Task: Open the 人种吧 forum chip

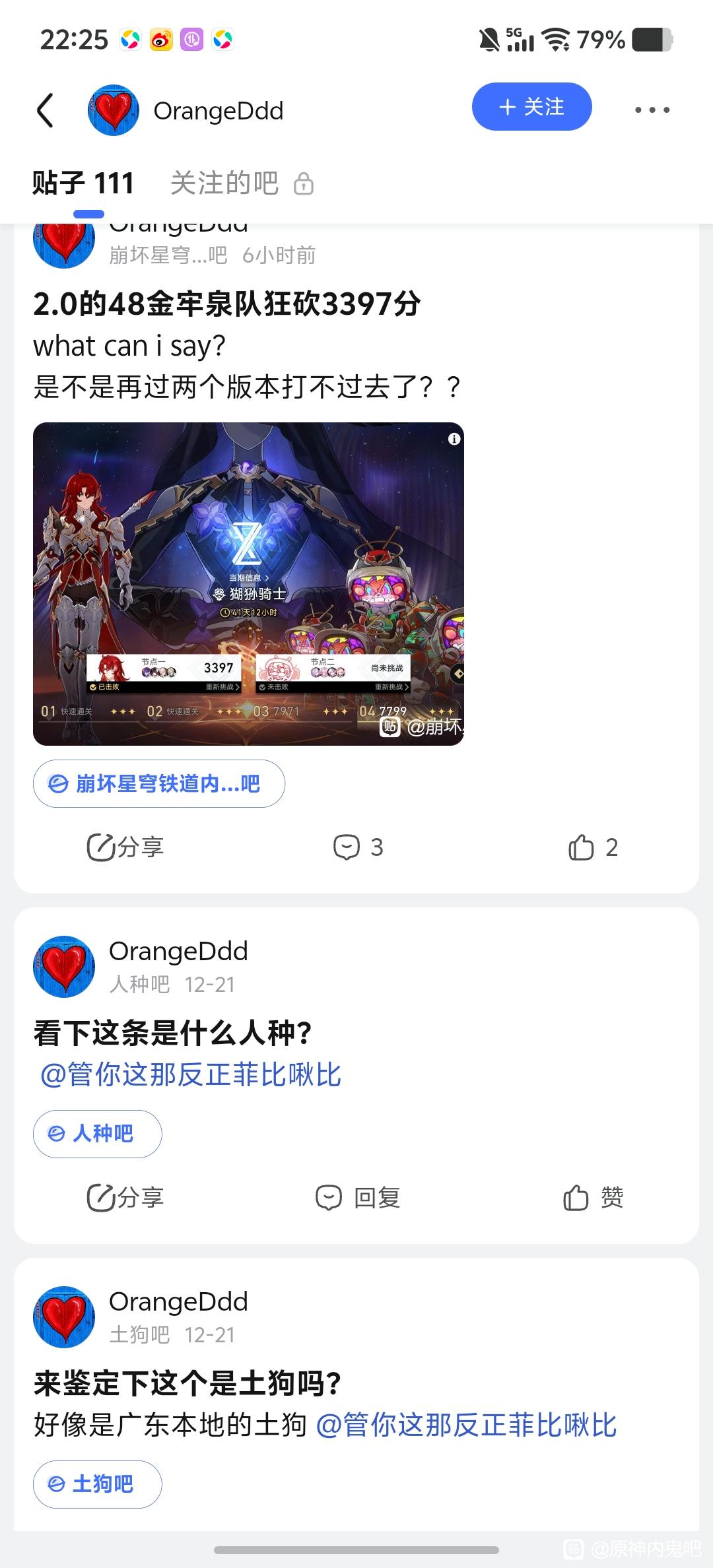Action: pyautogui.click(x=97, y=1134)
